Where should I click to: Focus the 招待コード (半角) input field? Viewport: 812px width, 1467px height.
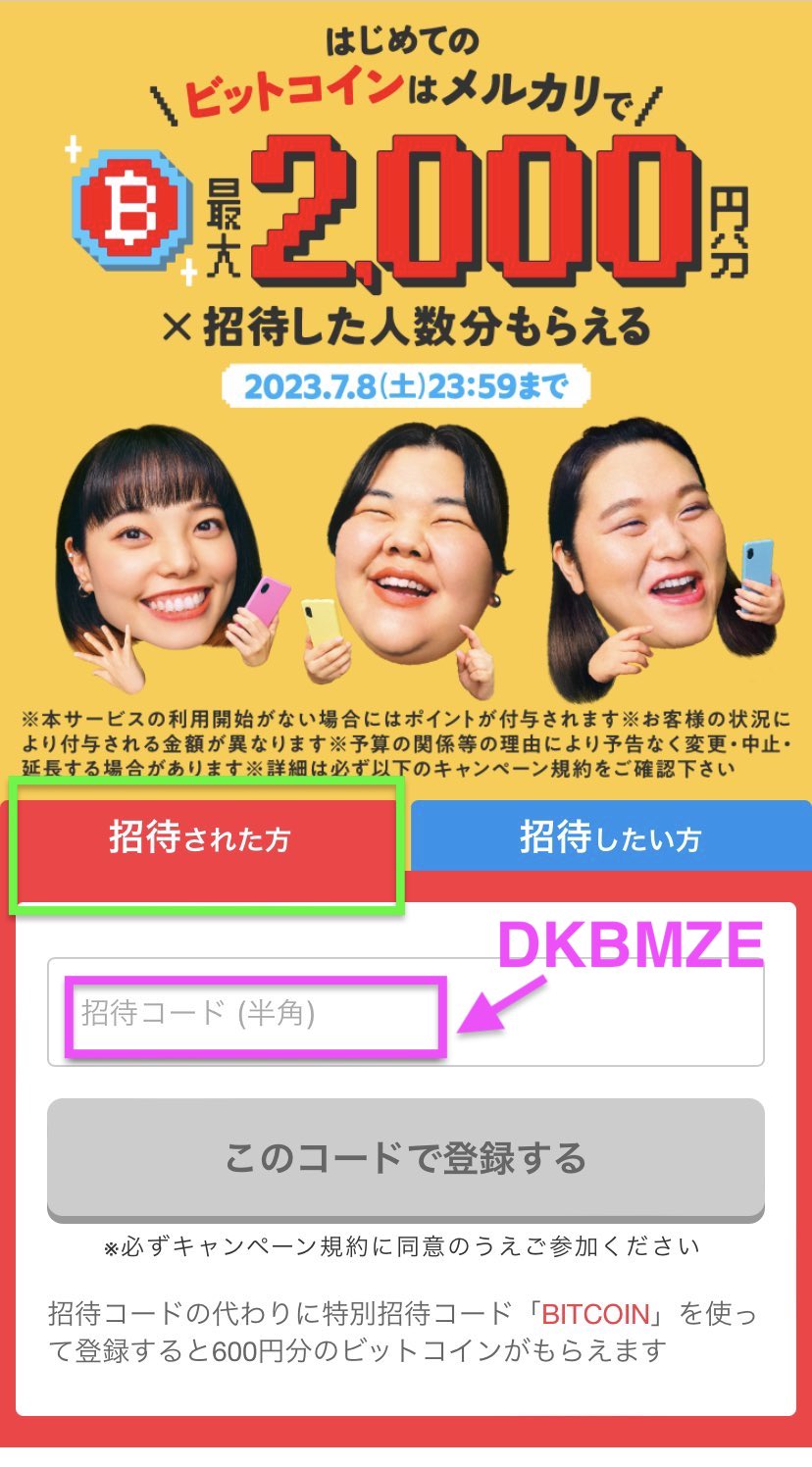point(405,1012)
